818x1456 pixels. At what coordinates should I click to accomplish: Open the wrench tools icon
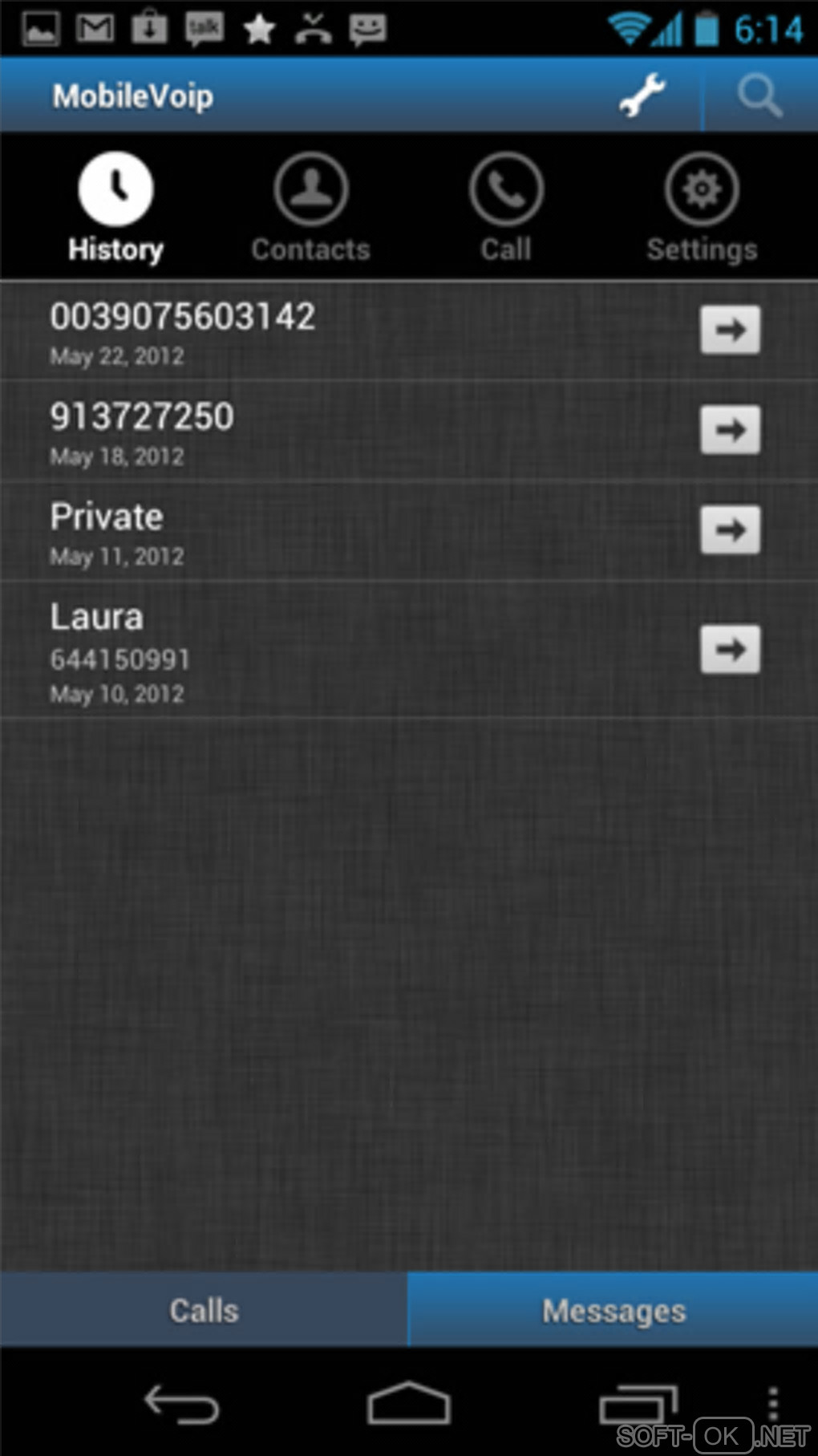coord(642,95)
